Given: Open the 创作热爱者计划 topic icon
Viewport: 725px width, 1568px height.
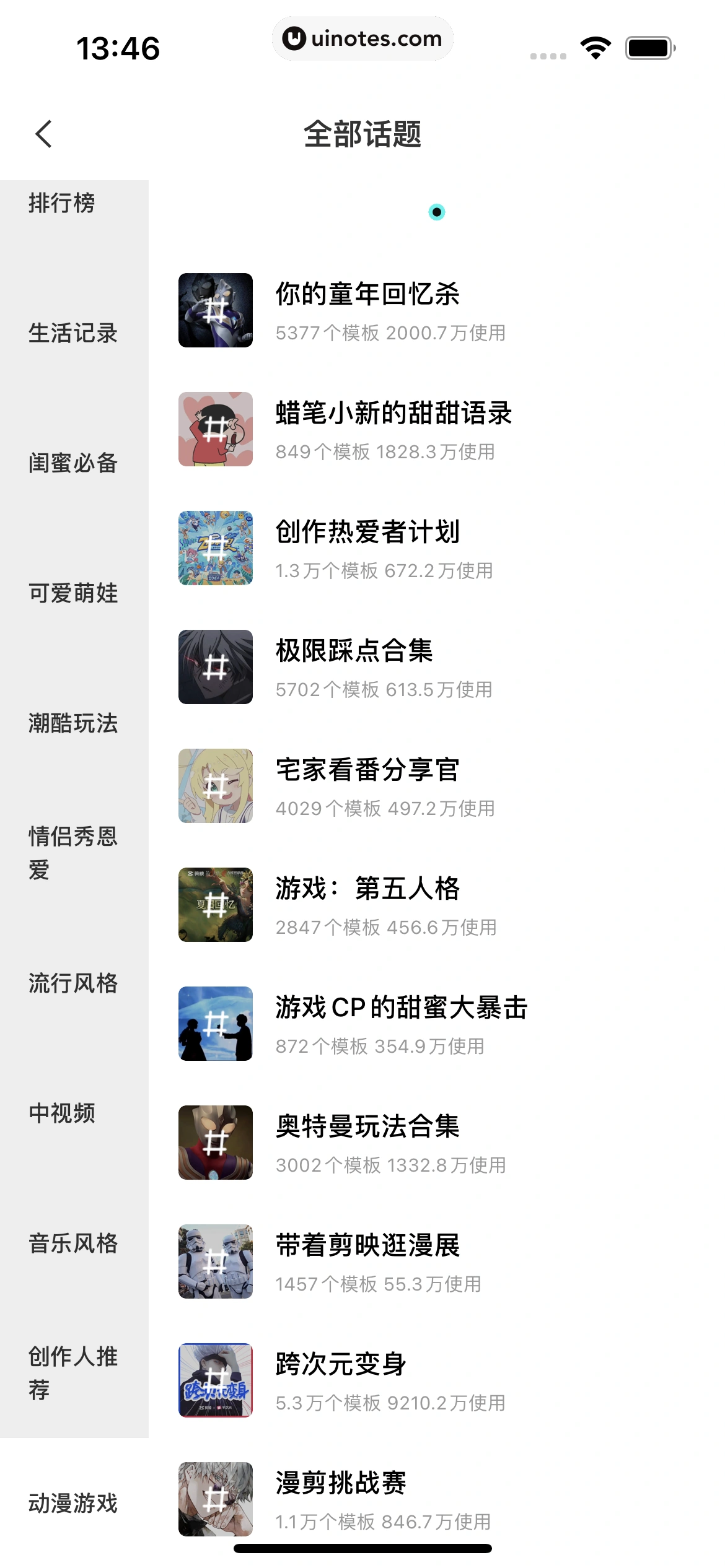Looking at the screenshot, I should [215, 547].
